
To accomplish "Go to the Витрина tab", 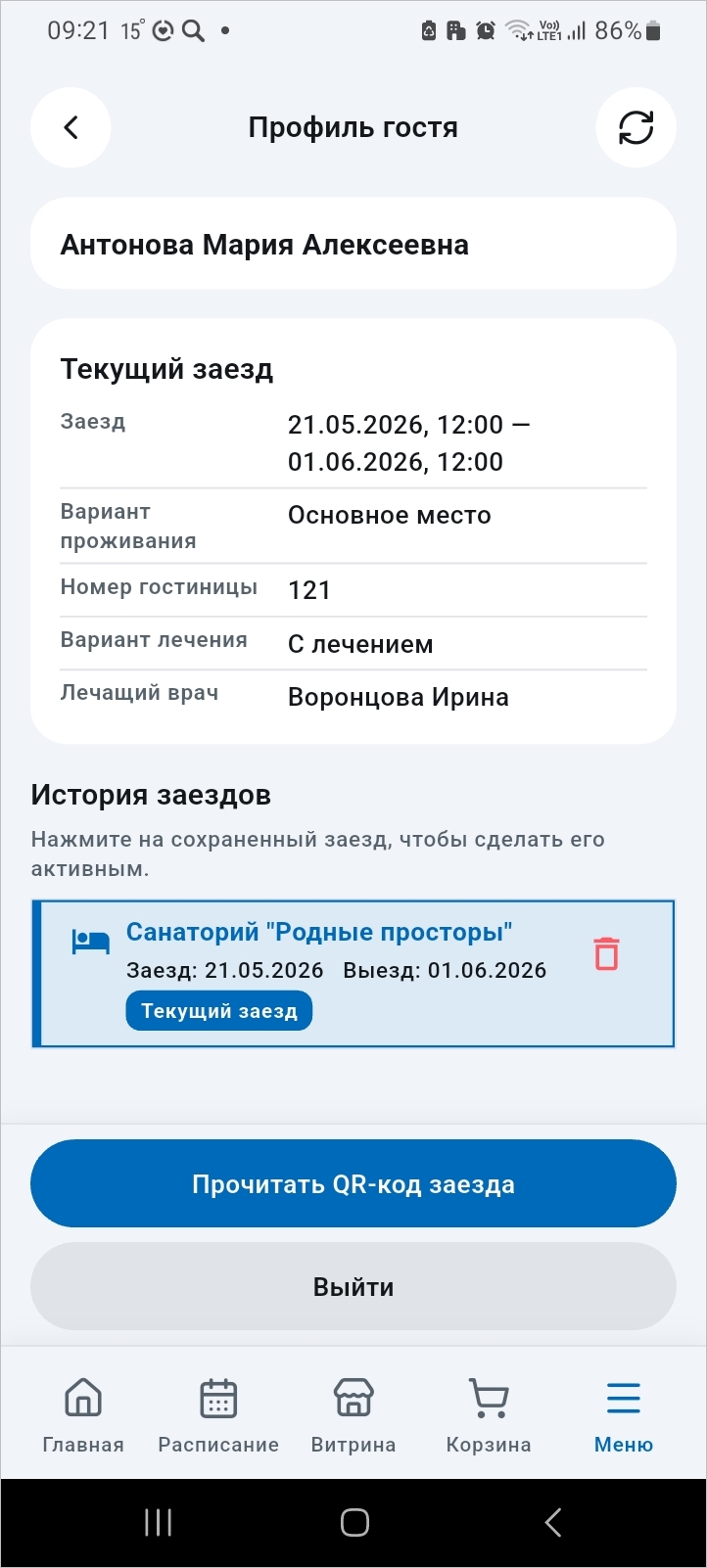I will click(x=353, y=1415).
